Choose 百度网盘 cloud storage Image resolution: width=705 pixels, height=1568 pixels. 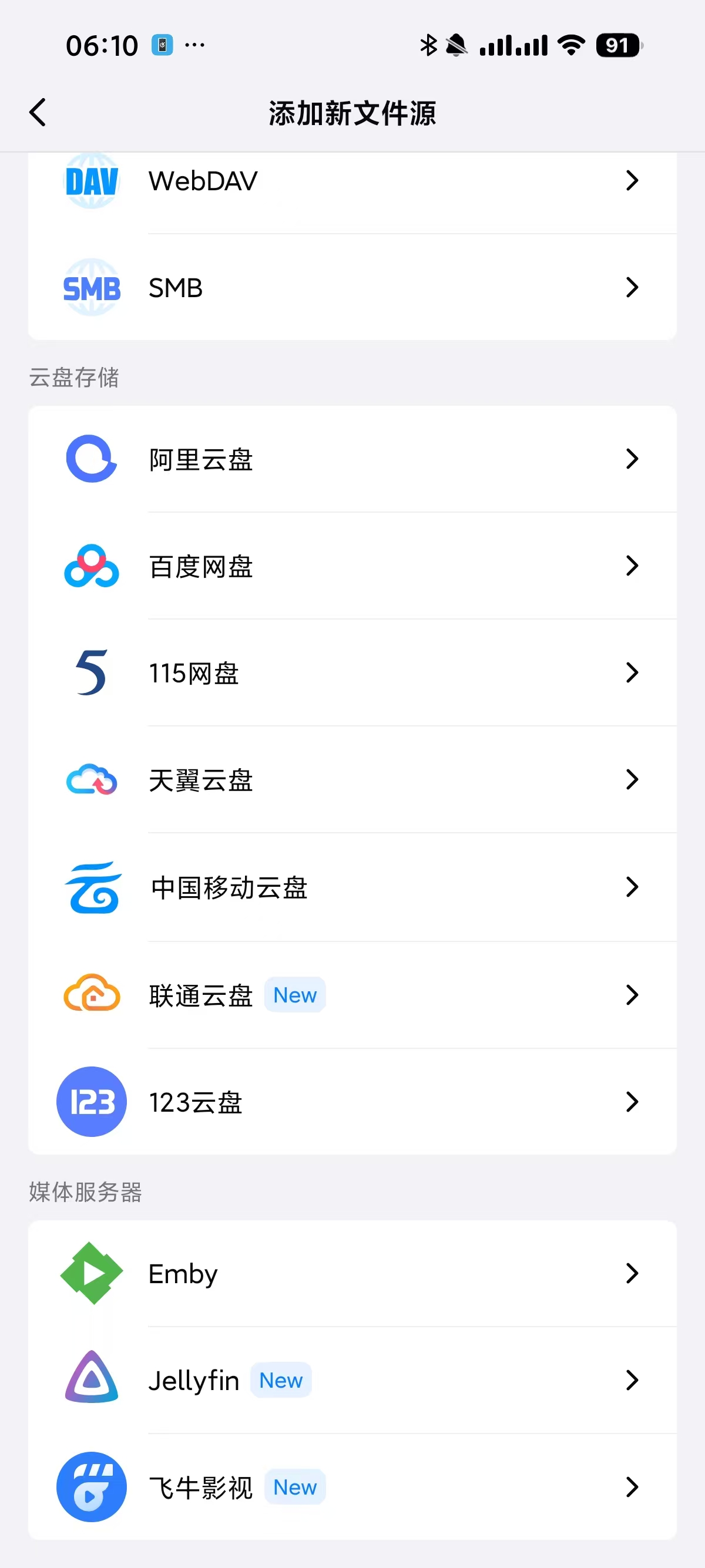click(352, 566)
